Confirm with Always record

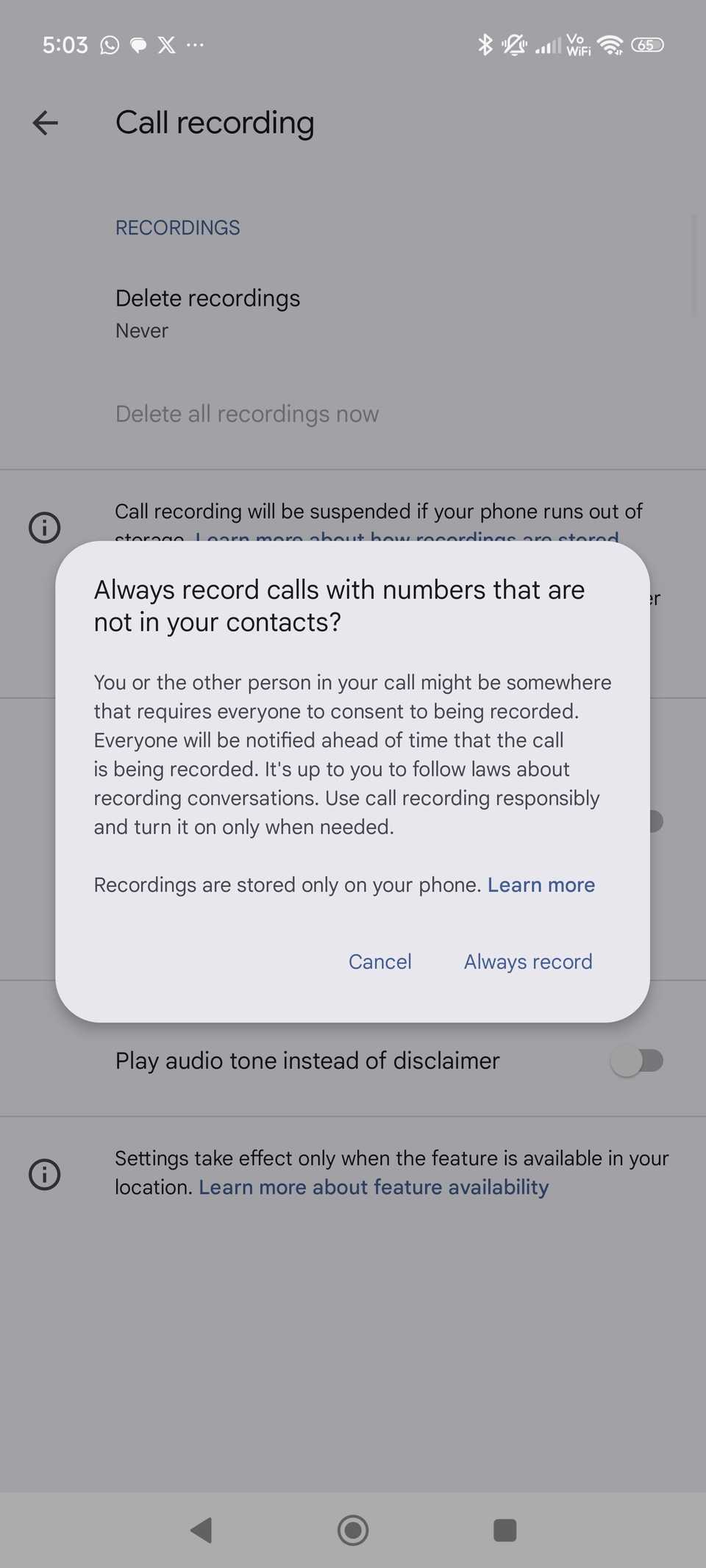click(x=527, y=962)
